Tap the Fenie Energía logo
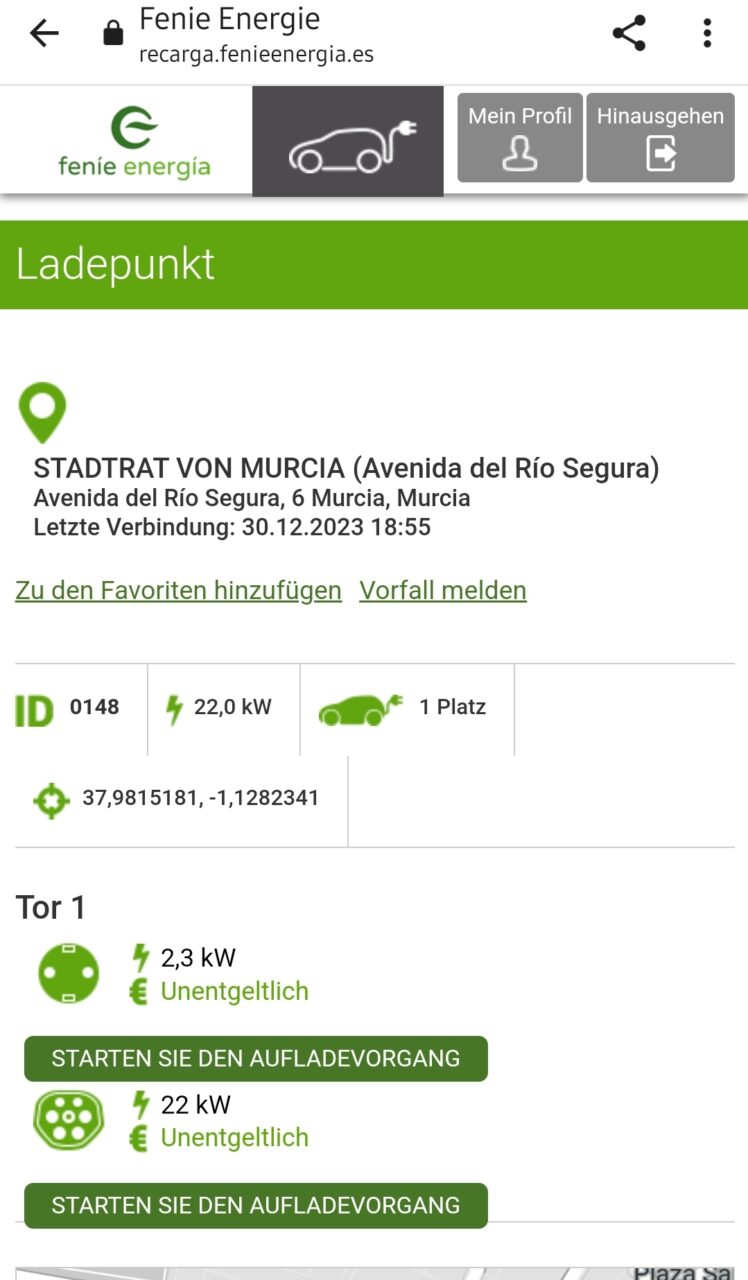Viewport: 748px width, 1280px height. coord(134,143)
